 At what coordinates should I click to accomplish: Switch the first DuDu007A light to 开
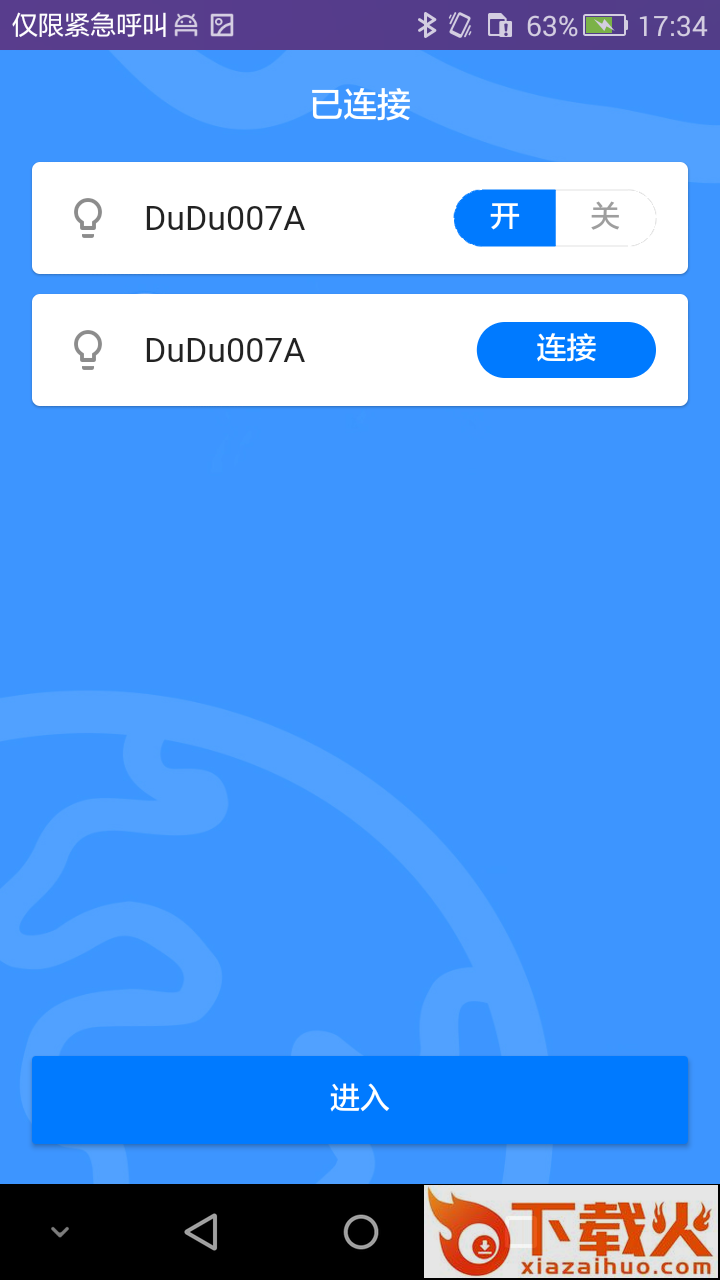click(505, 218)
